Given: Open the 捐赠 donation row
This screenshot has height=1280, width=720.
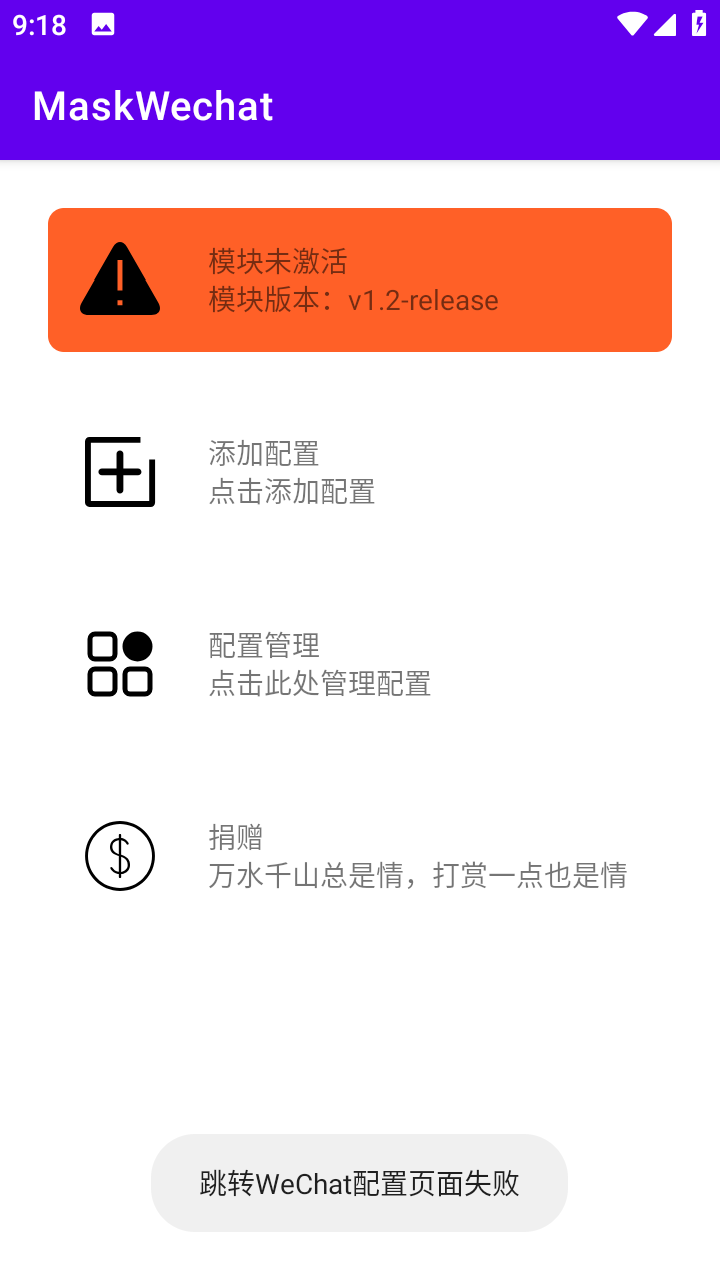Looking at the screenshot, I should coord(360,856).
